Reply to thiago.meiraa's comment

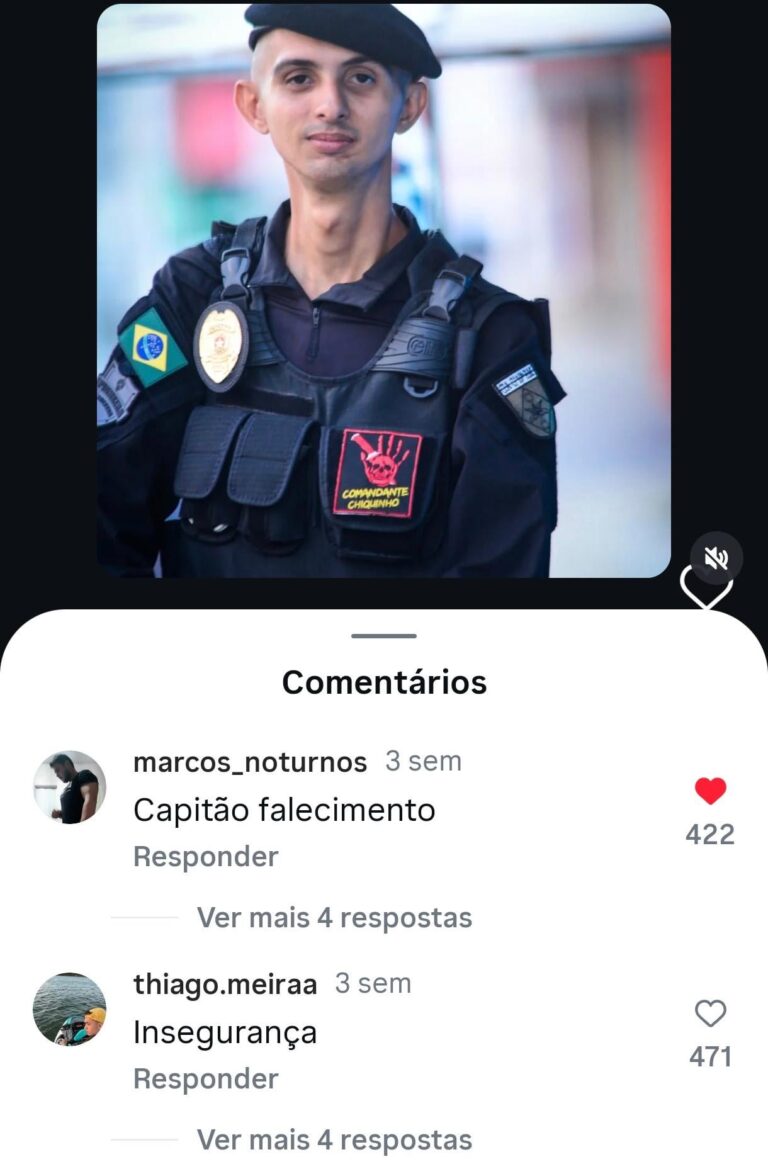(x=205, y=1079)
